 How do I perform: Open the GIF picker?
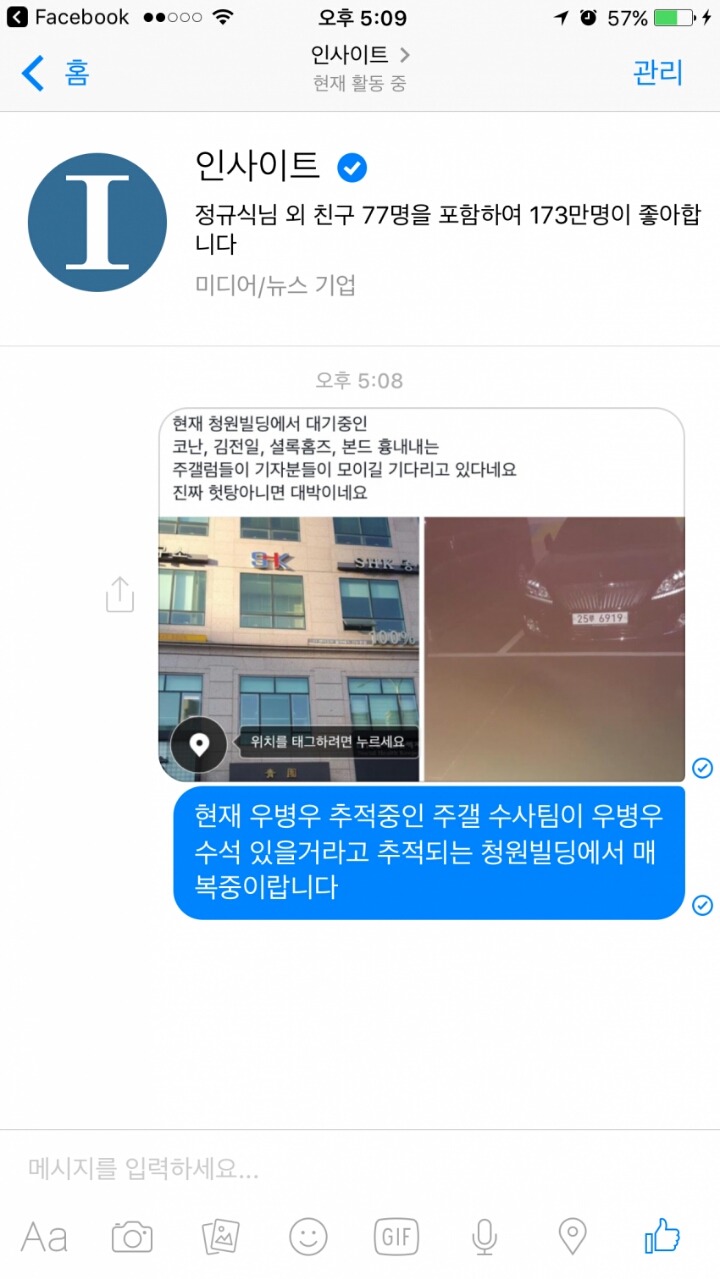(396, 1237)
